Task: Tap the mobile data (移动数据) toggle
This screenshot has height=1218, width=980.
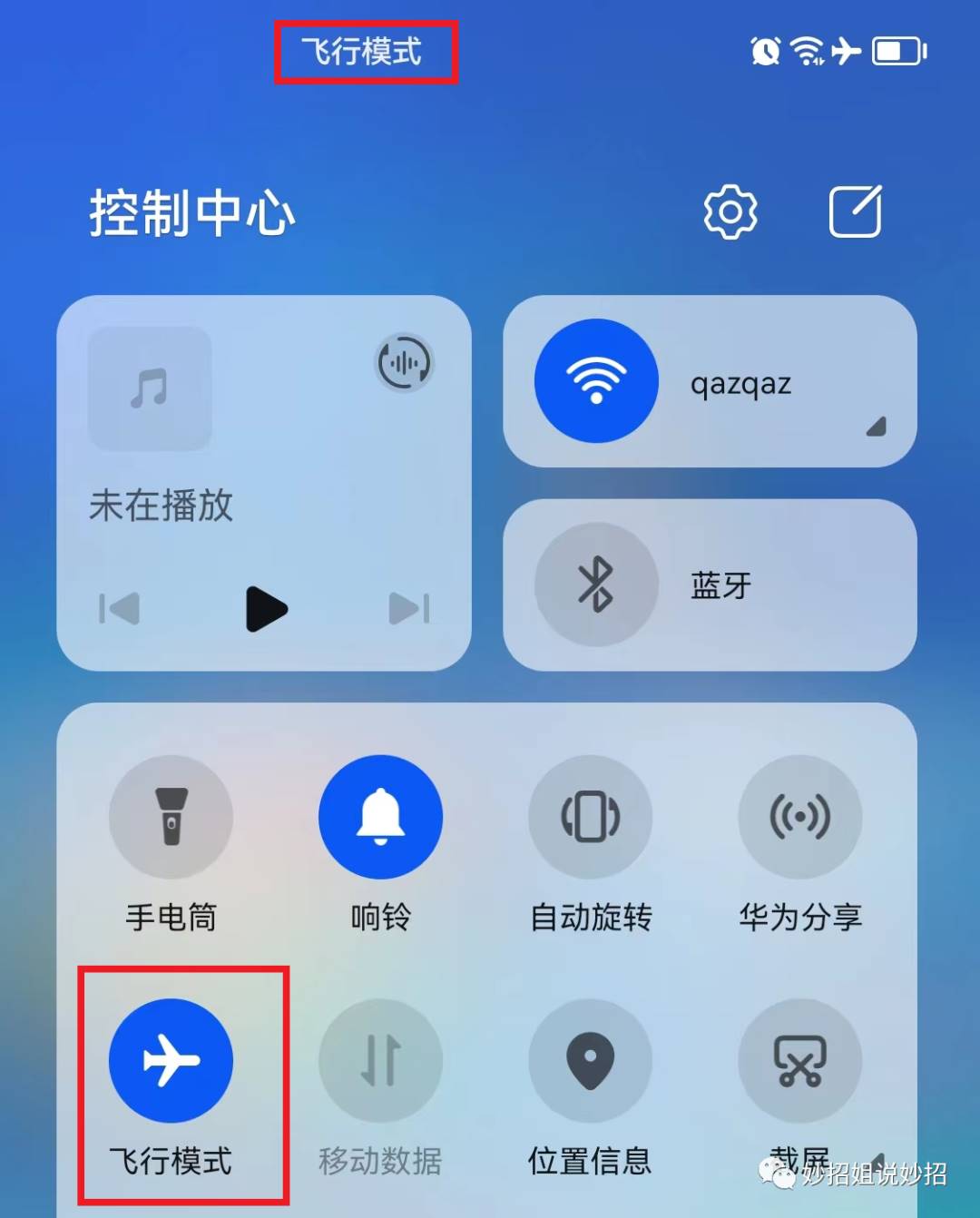Action: point(380,1060)
